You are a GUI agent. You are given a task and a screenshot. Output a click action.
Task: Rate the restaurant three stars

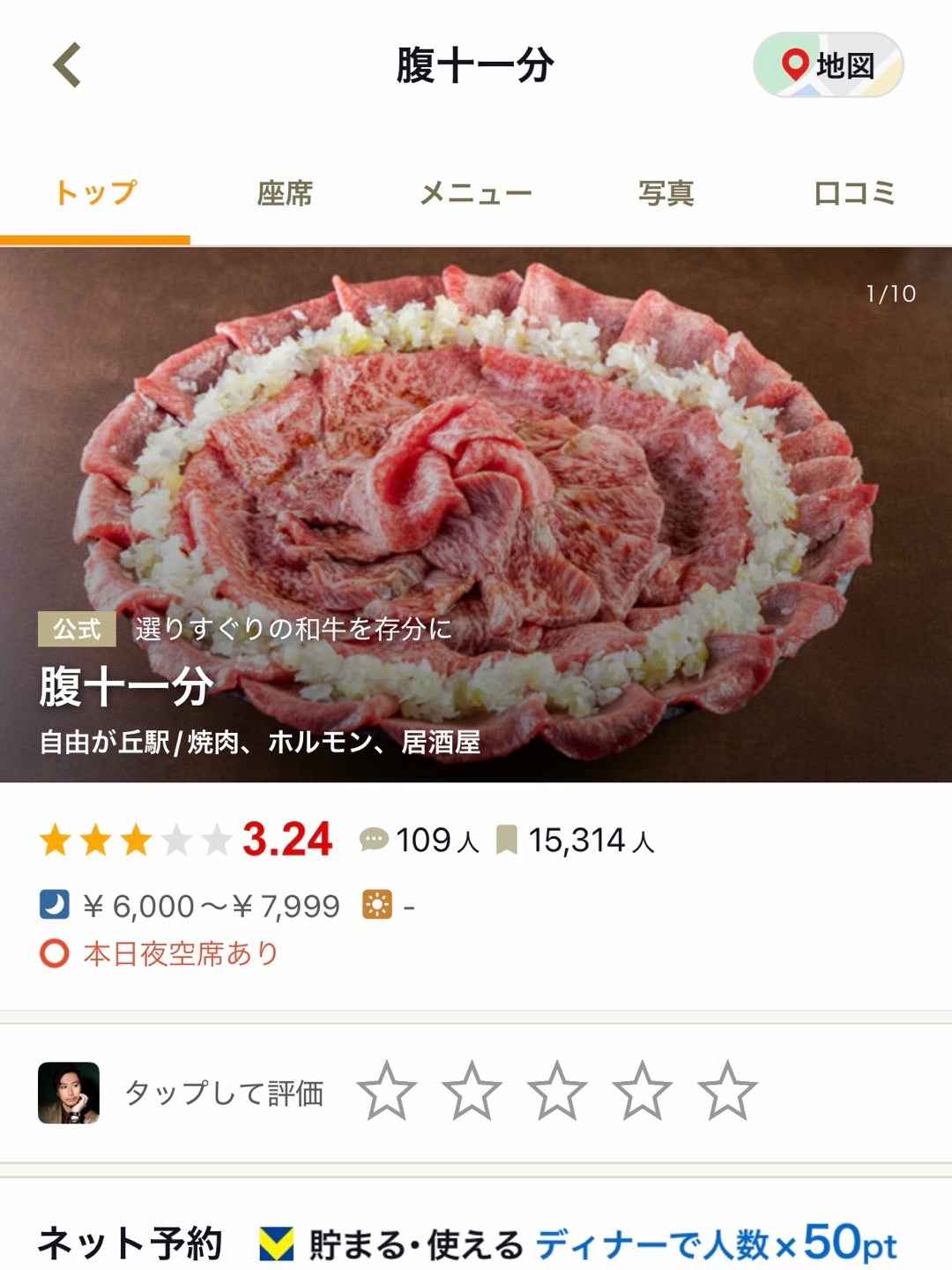tap(557, 1092)
